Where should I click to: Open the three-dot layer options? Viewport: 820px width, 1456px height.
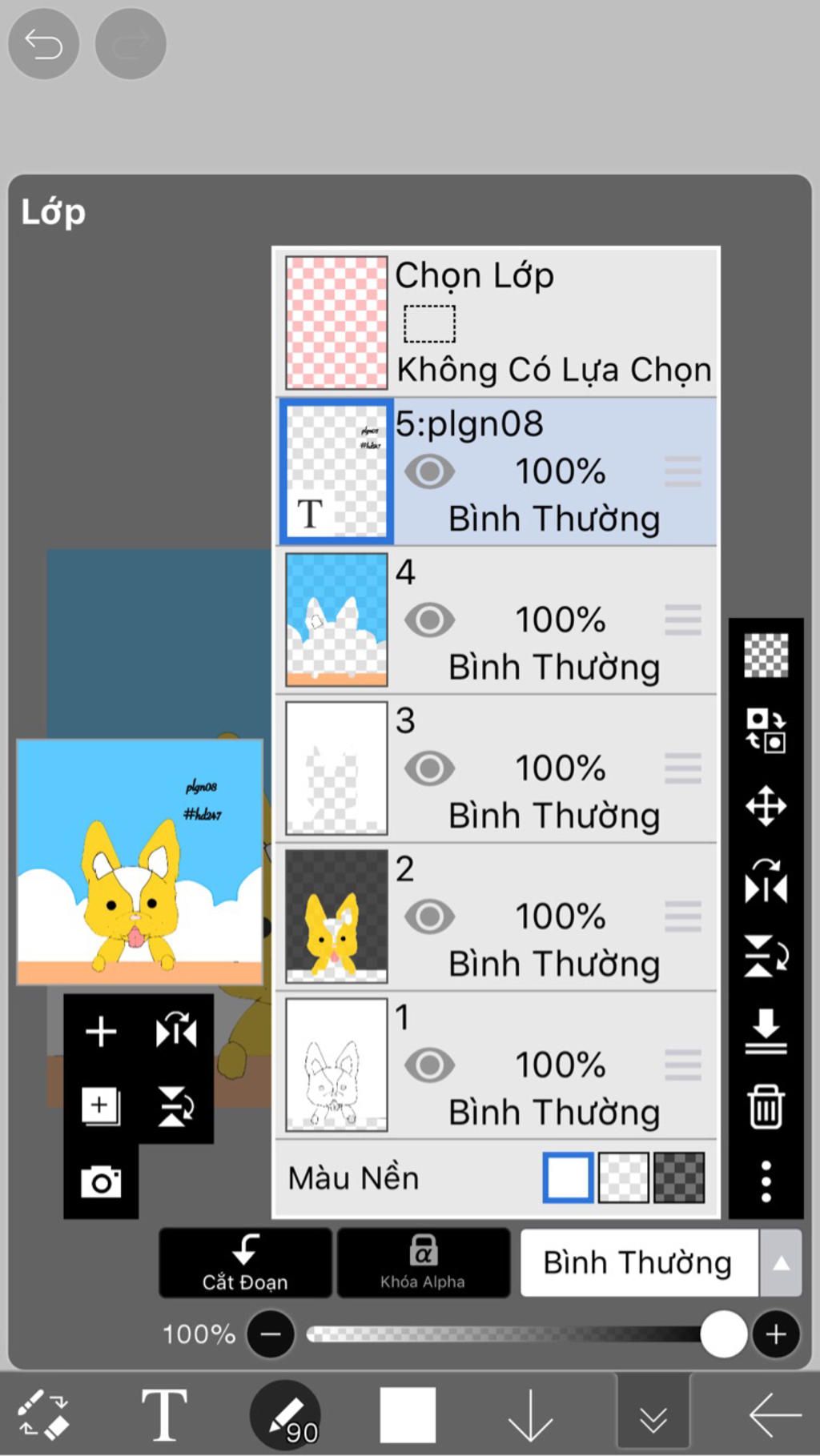coord(766,1181)
